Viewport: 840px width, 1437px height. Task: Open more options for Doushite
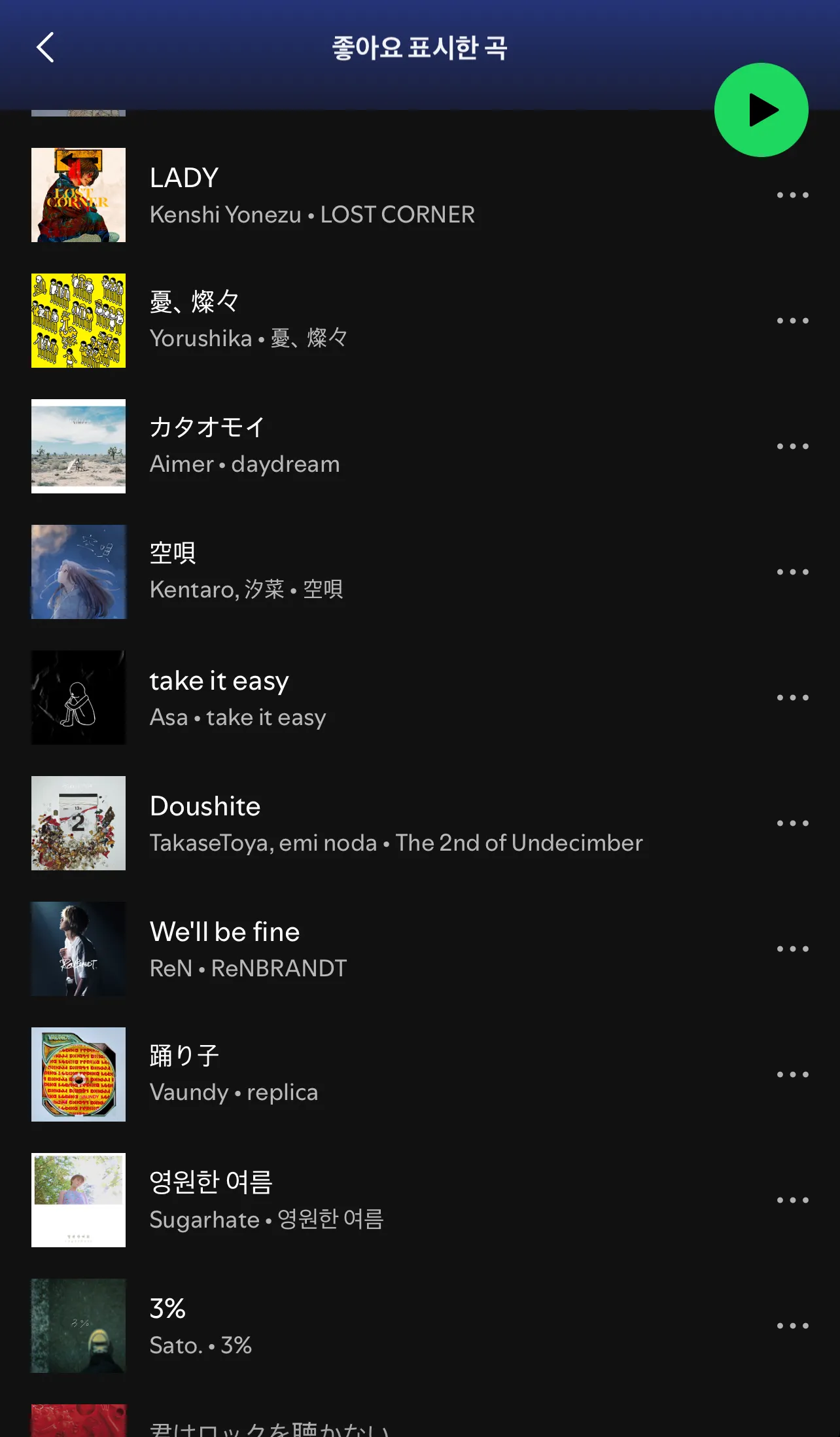792,823
